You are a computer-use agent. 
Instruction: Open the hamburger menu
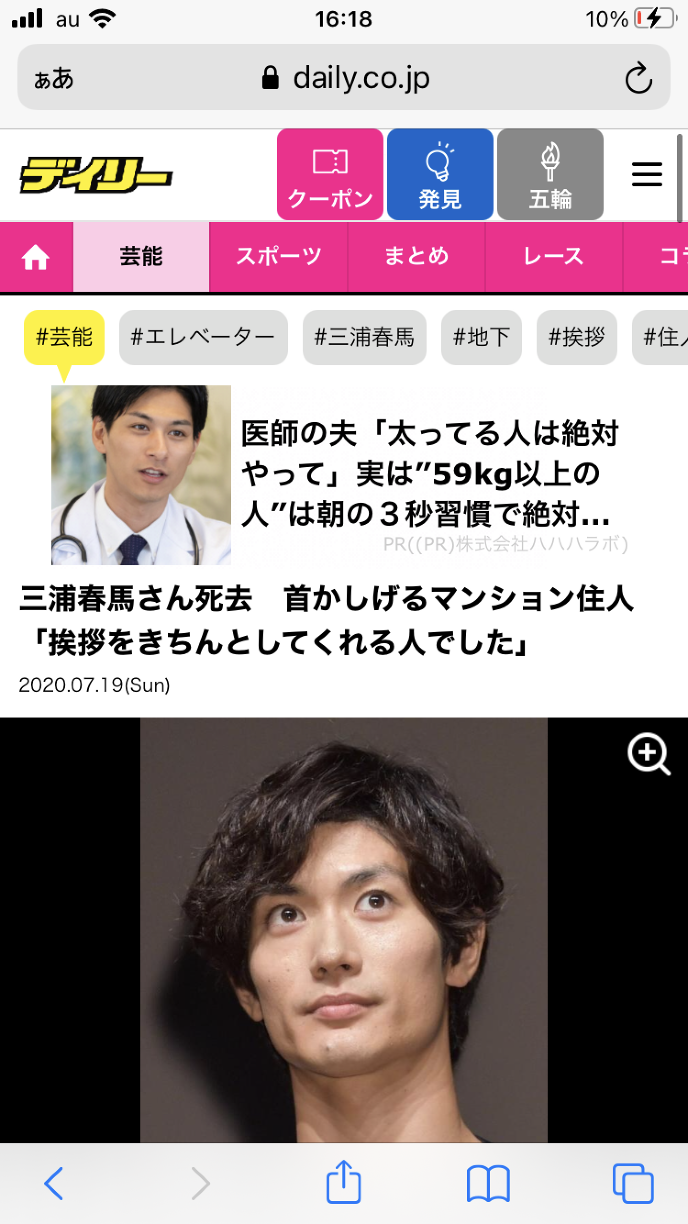(x=647, y=175)
